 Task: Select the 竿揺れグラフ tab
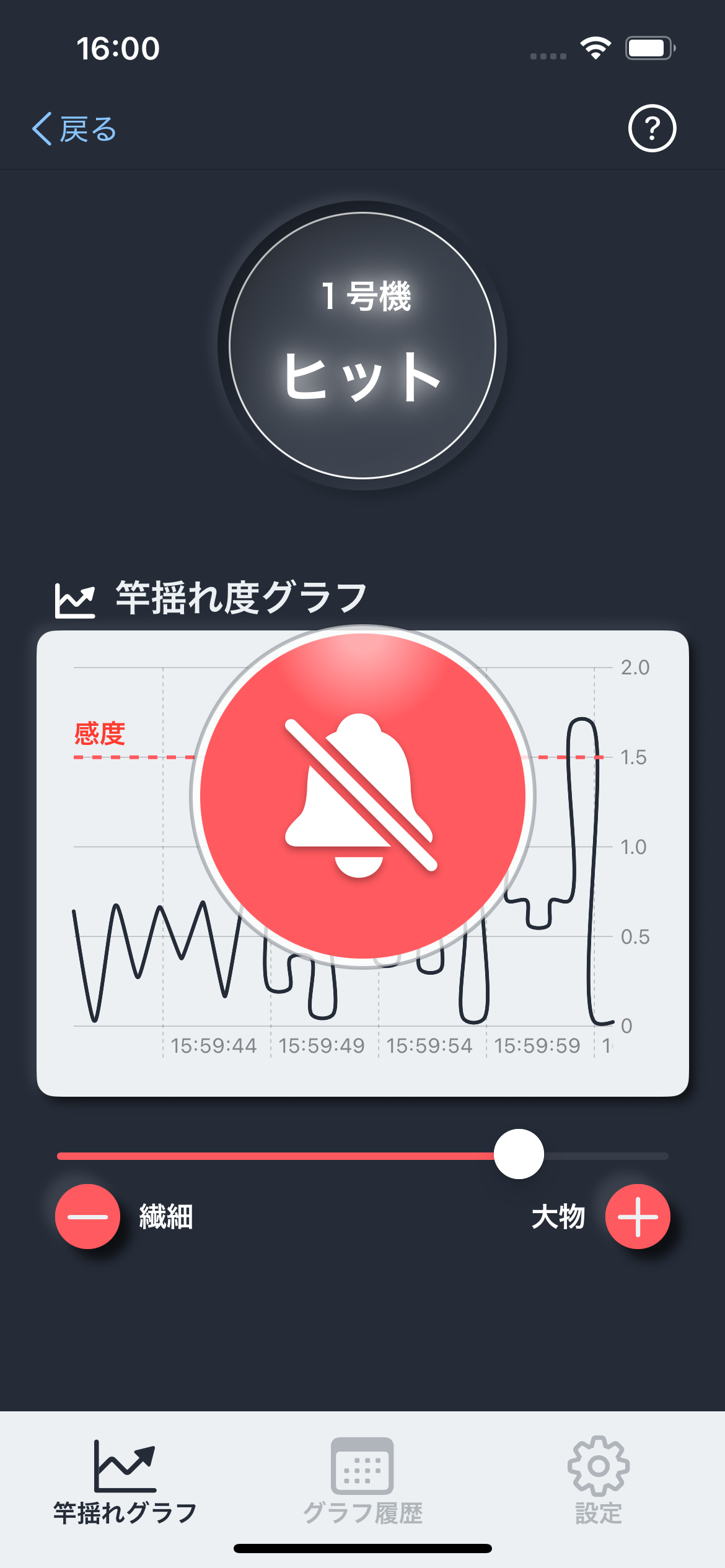point(125,1481)
